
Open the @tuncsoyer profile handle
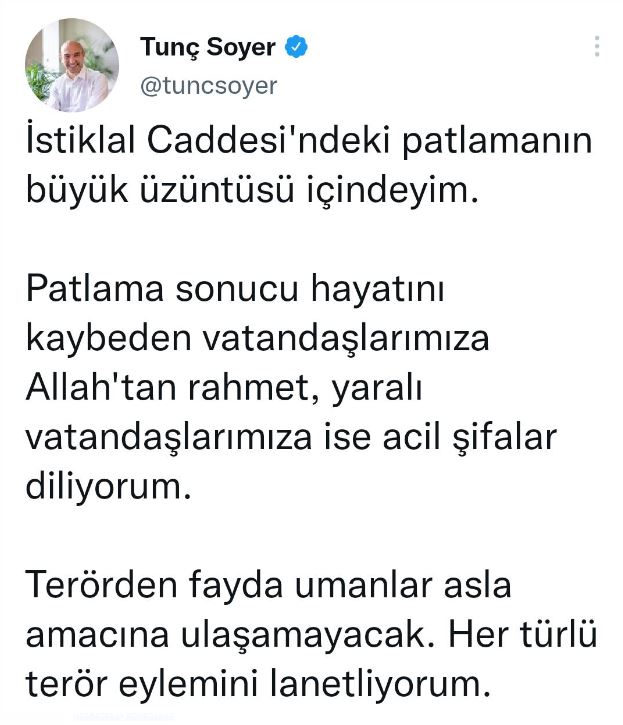[x=208, y=85]
